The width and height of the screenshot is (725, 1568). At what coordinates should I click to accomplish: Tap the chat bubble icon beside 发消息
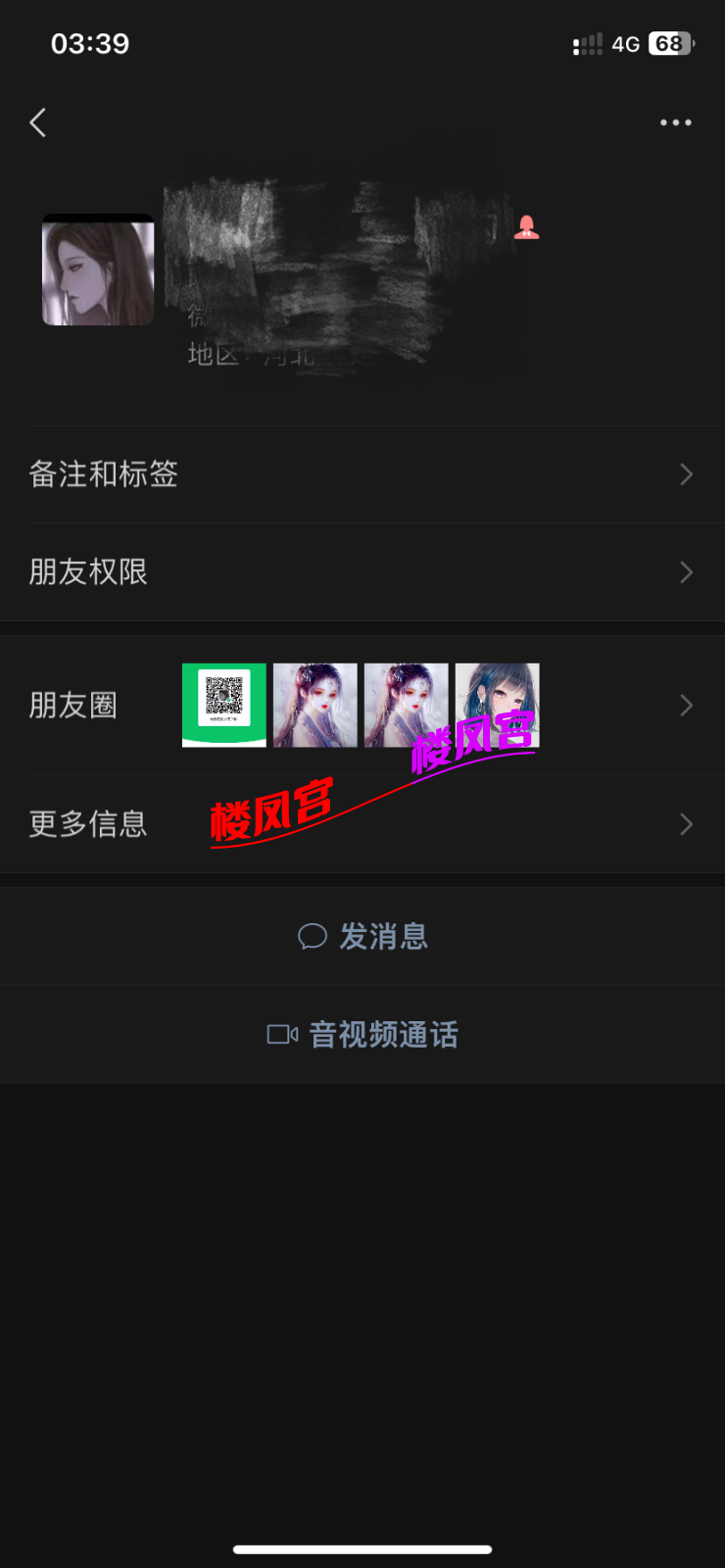pos(312,936)
